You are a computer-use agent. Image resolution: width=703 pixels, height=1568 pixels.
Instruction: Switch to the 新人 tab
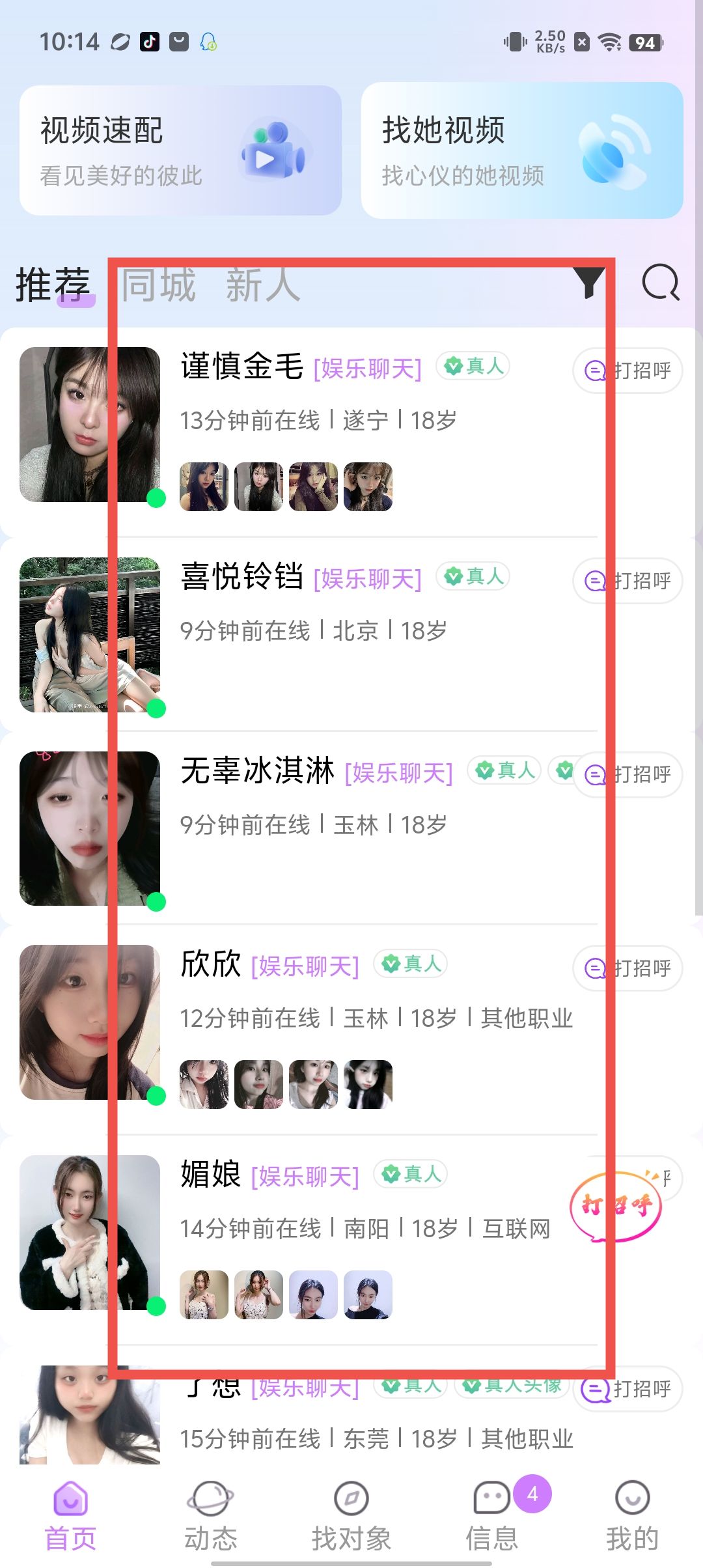tap(263, 285)
